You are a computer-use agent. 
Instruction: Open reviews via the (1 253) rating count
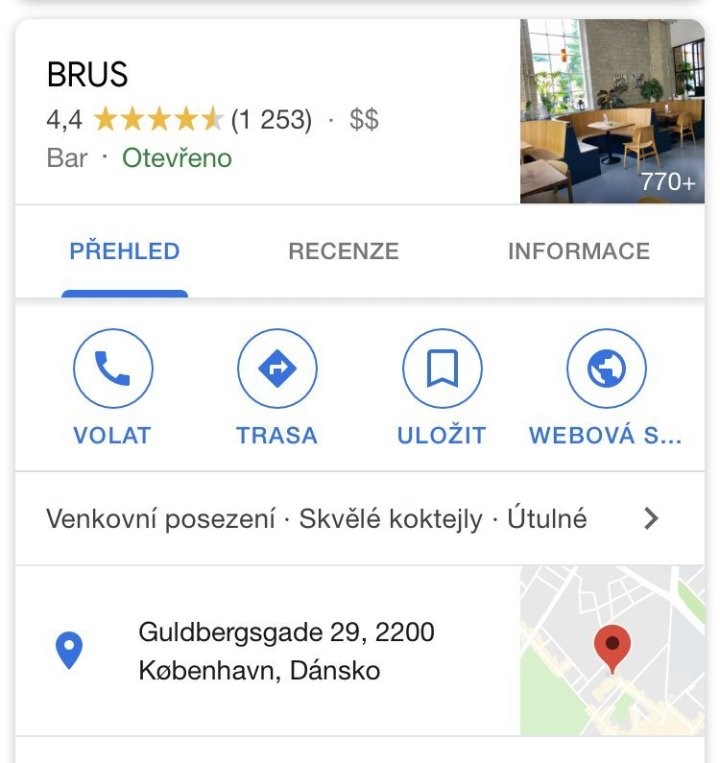271,120
